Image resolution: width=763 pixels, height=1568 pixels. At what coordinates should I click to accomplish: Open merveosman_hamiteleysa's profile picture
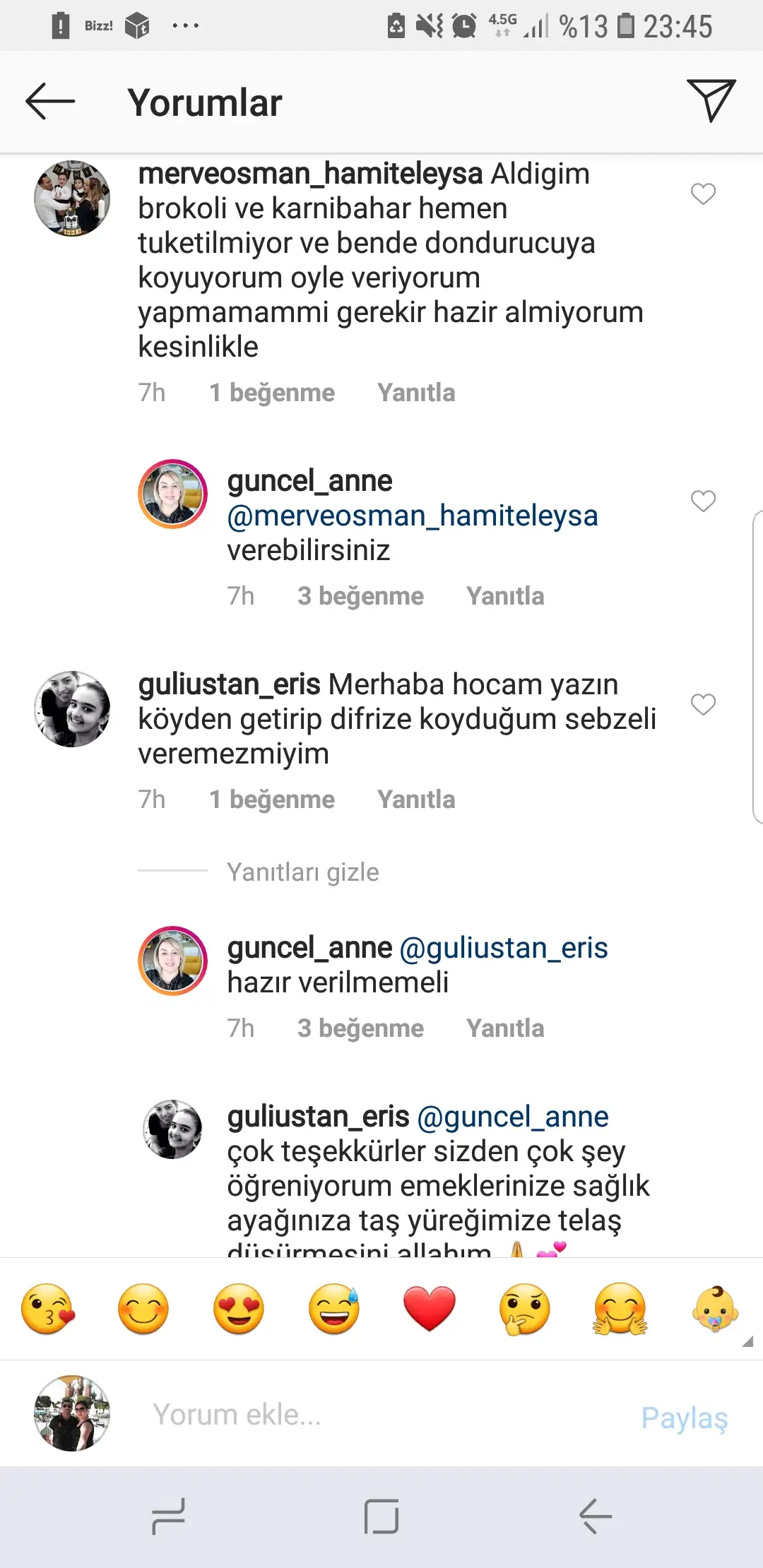[72, 198]
